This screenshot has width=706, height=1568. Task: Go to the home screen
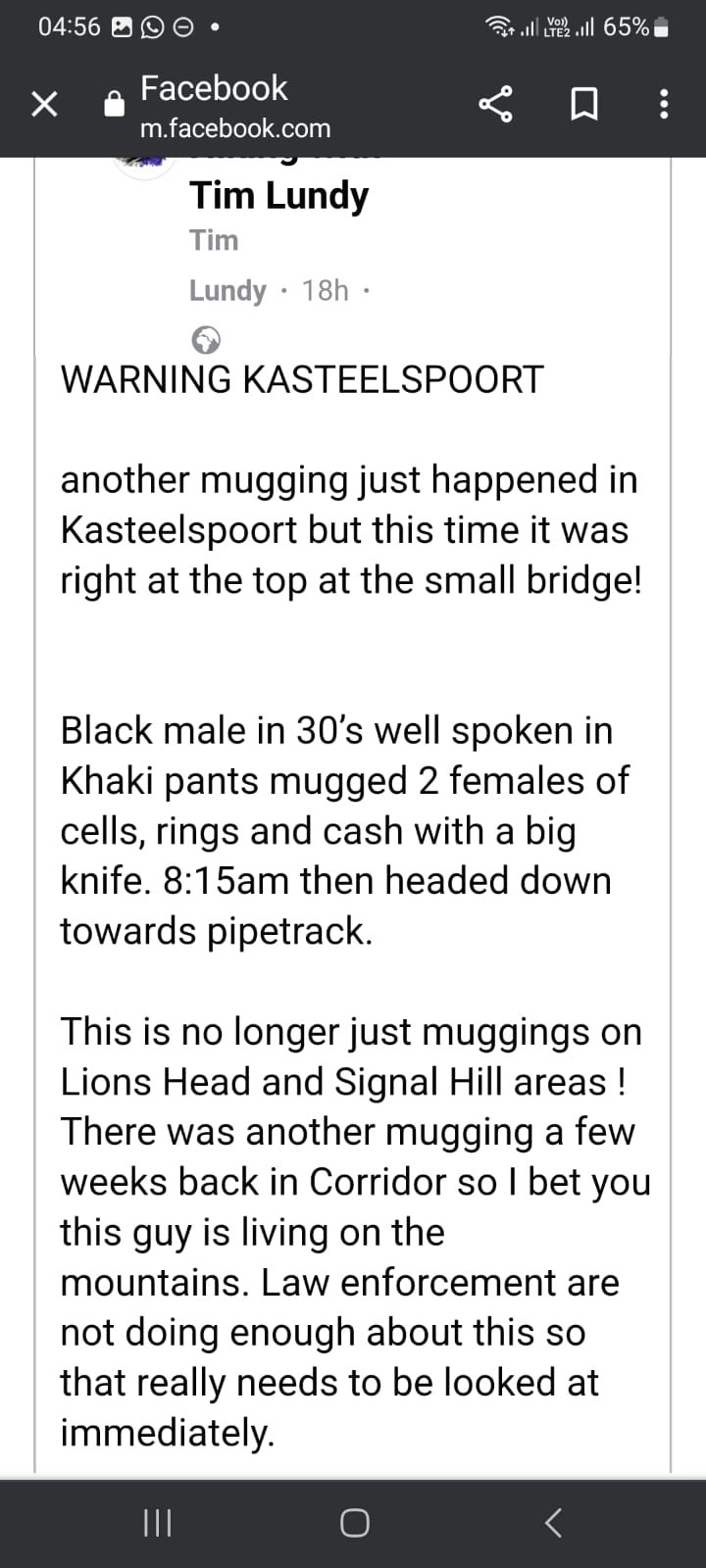click(354, 1522)
